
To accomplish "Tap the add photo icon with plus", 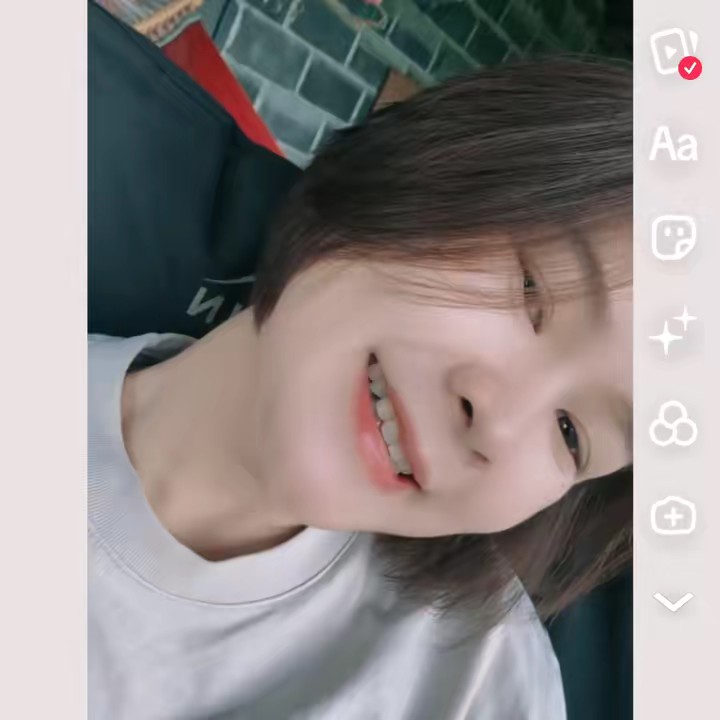I will click(x=673, y=516).
